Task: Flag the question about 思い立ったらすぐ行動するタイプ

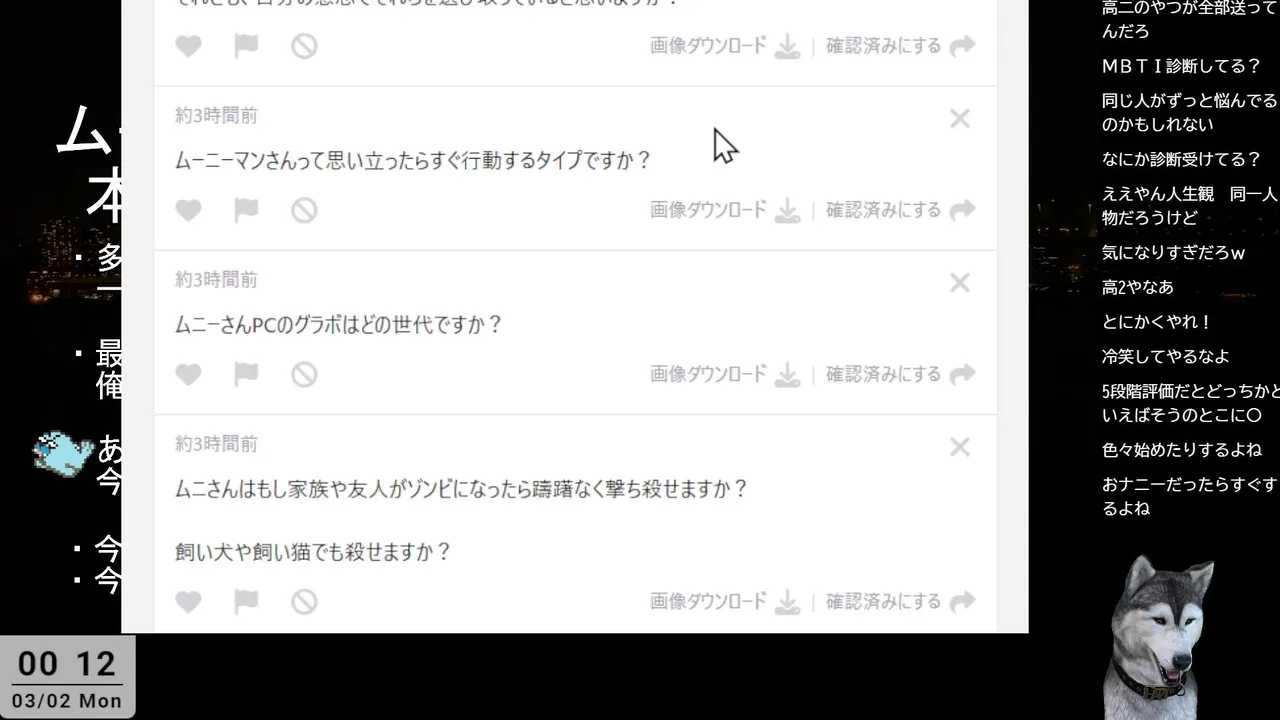Action: click(246, 210)
